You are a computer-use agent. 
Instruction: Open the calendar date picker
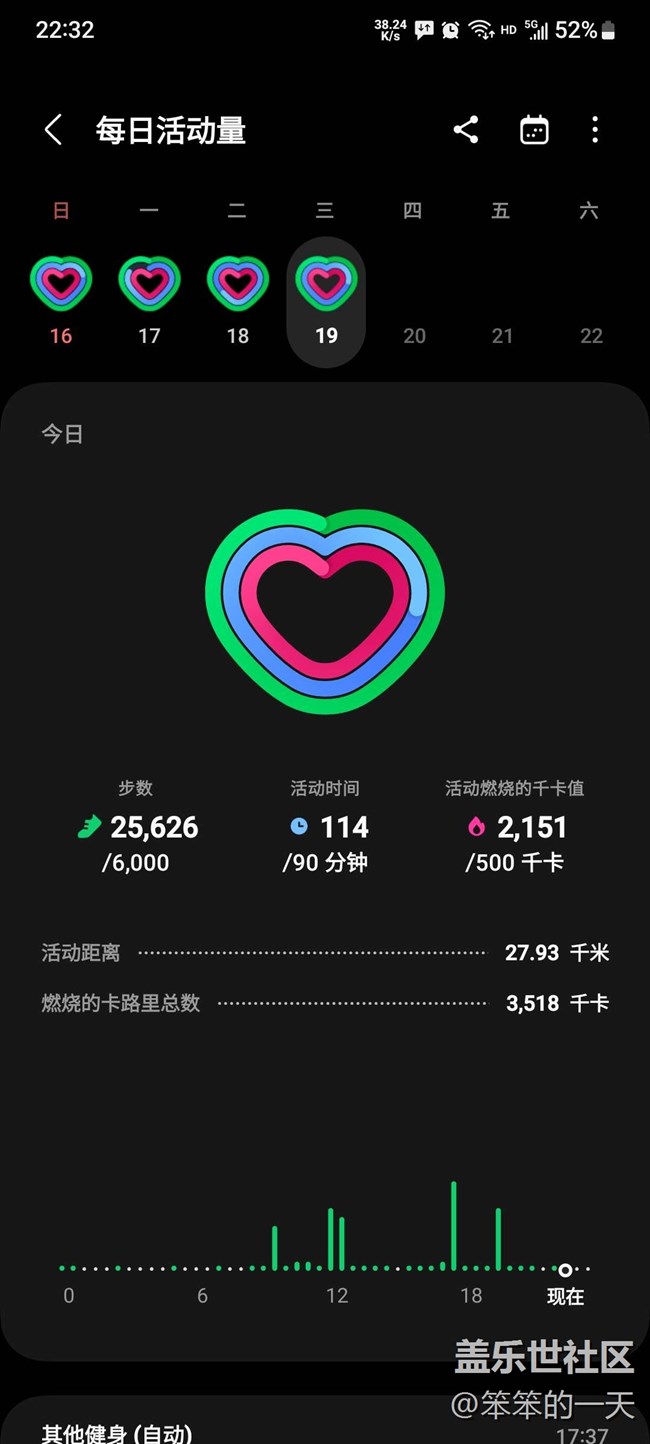534,130
